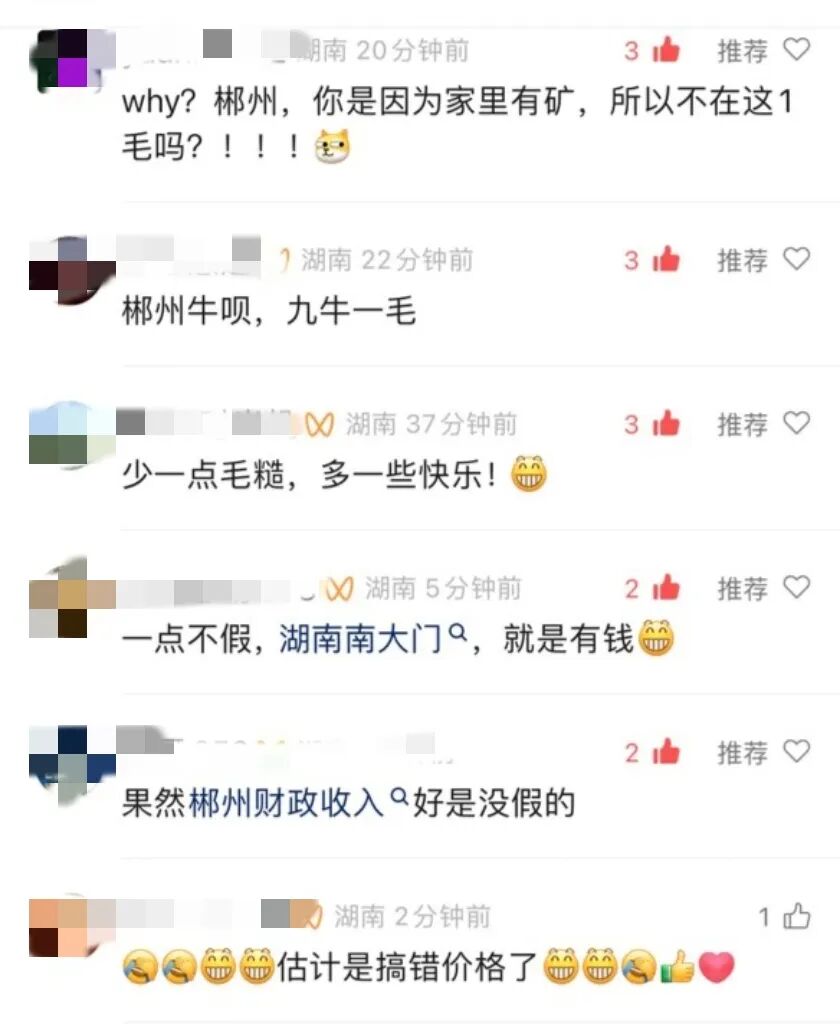
Task: Recommend the "一点不假" comment via its heart
Action: pos(796,588)
